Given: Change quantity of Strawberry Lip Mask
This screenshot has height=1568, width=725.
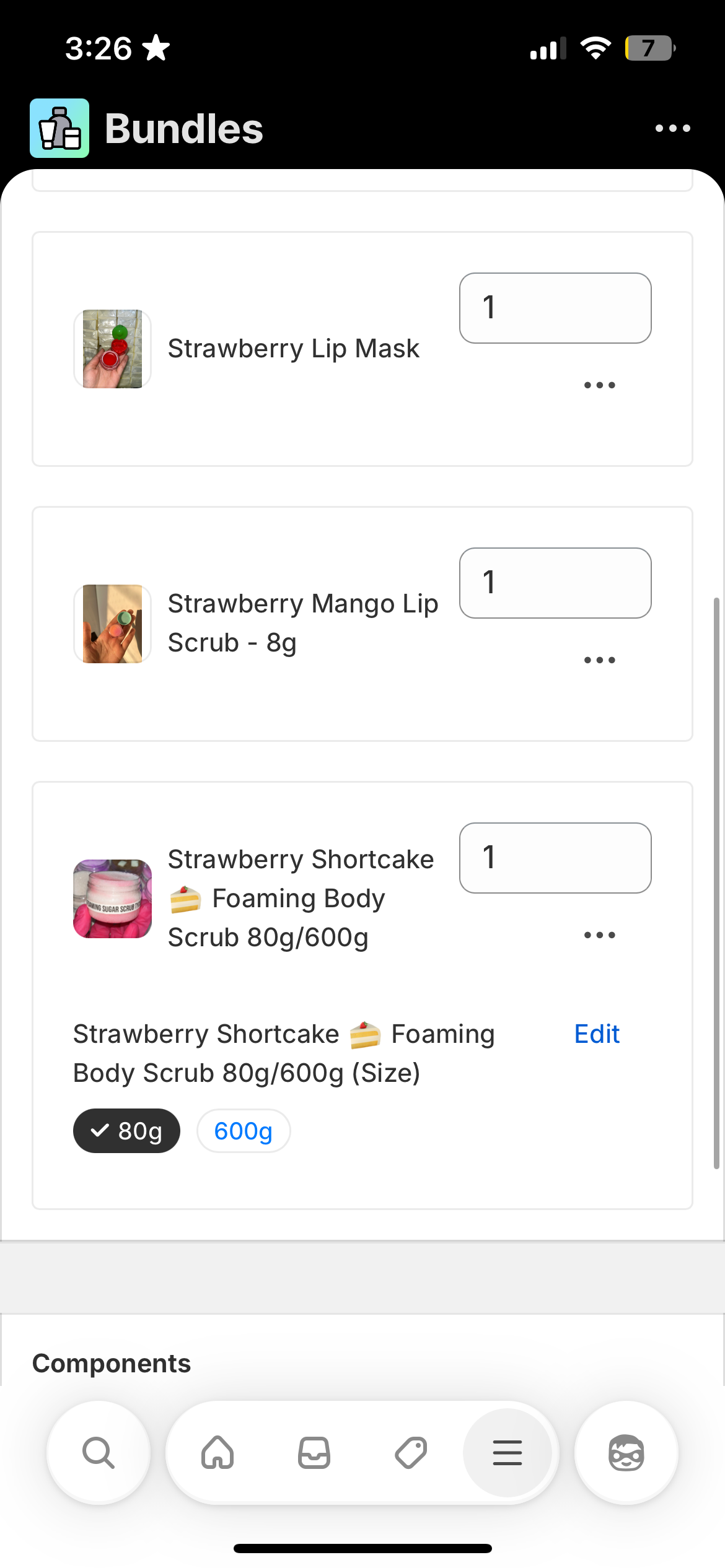Looking at the screenshot, I should [x=555, y=308].
